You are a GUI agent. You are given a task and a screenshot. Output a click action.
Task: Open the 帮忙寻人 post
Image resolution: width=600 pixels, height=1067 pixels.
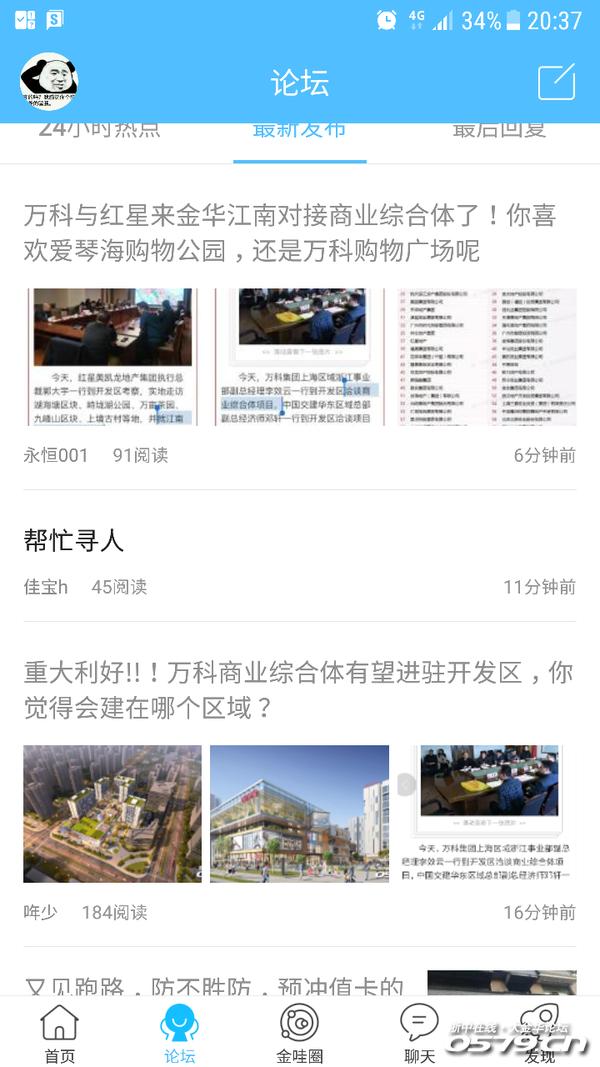pos(74,541)
